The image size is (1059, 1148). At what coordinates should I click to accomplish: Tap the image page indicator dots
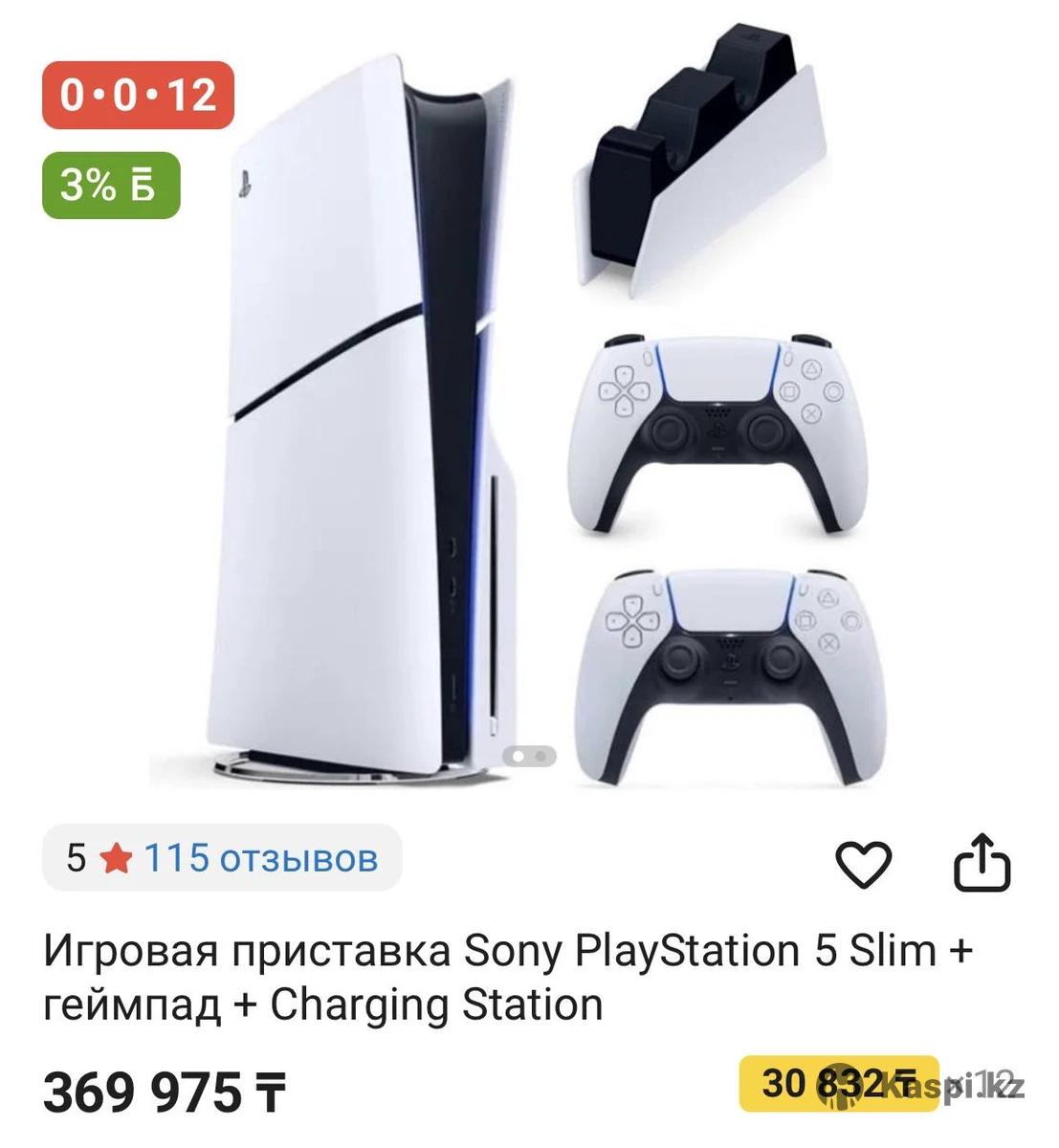click(529, 756)
